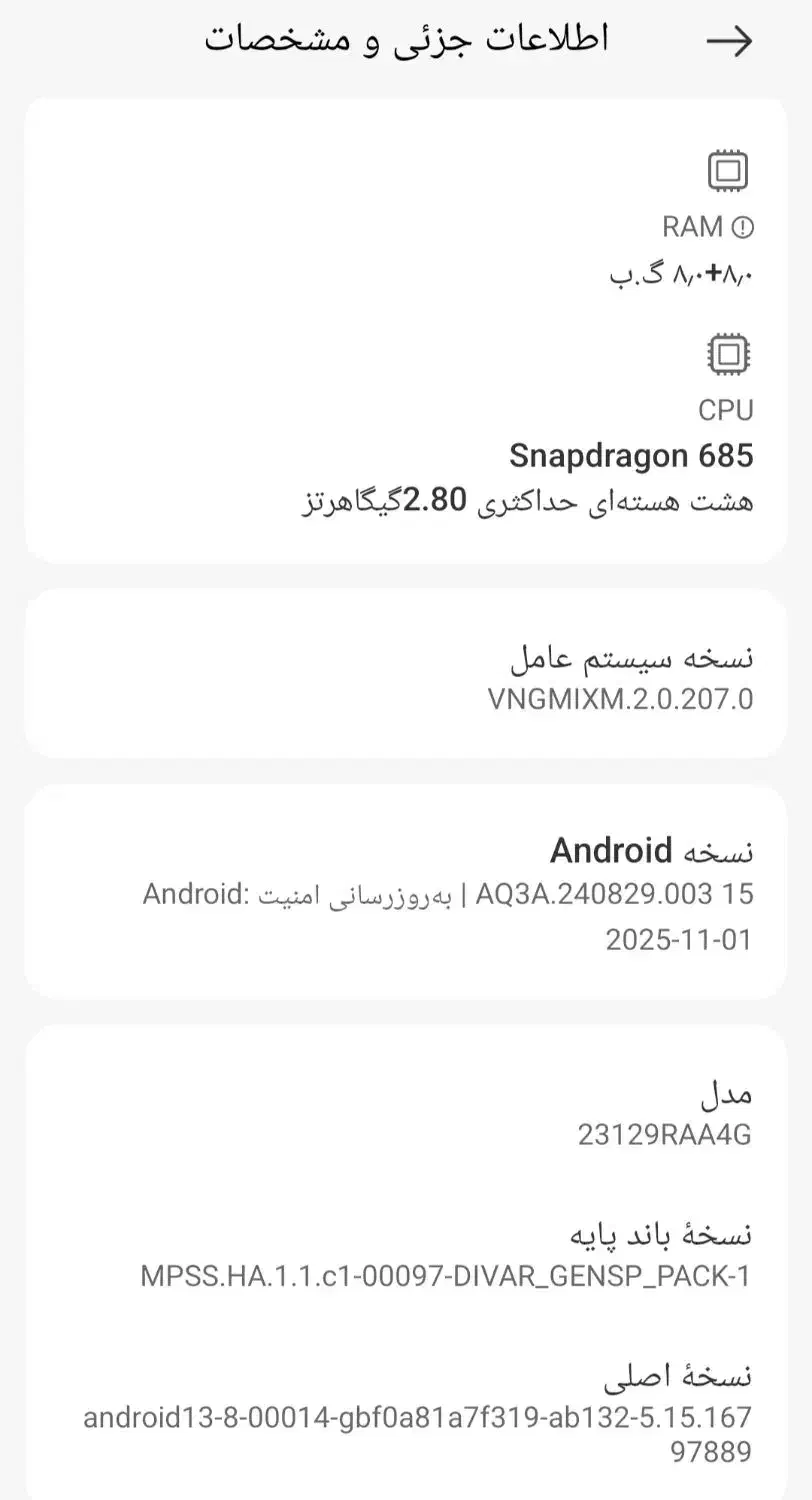
Task: Open the RAM info icon
Action: click(743, 228)
